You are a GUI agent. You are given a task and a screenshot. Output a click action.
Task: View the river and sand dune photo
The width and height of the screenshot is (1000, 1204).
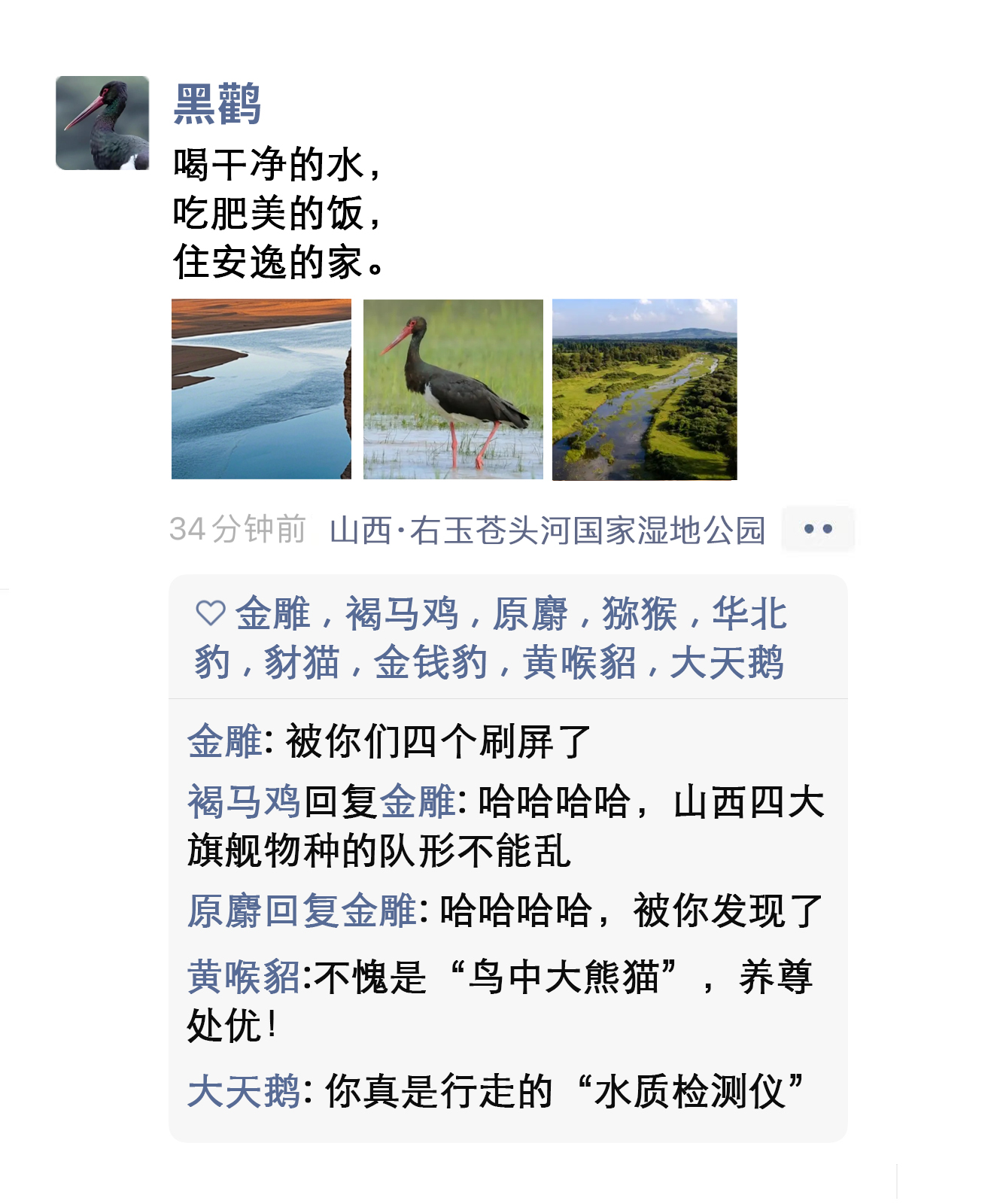261,389
